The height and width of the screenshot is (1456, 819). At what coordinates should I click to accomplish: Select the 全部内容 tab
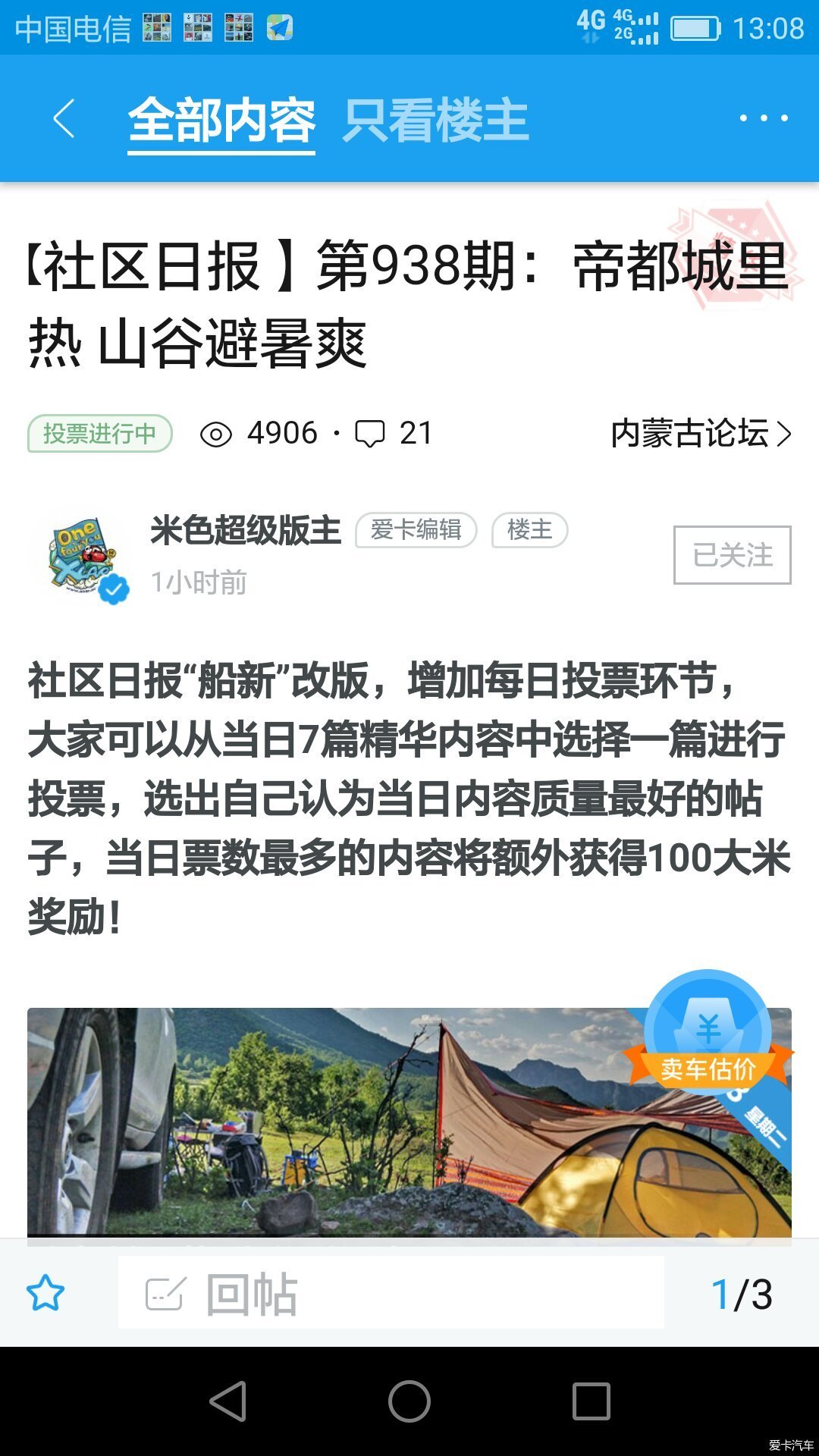tap(221, 121)
